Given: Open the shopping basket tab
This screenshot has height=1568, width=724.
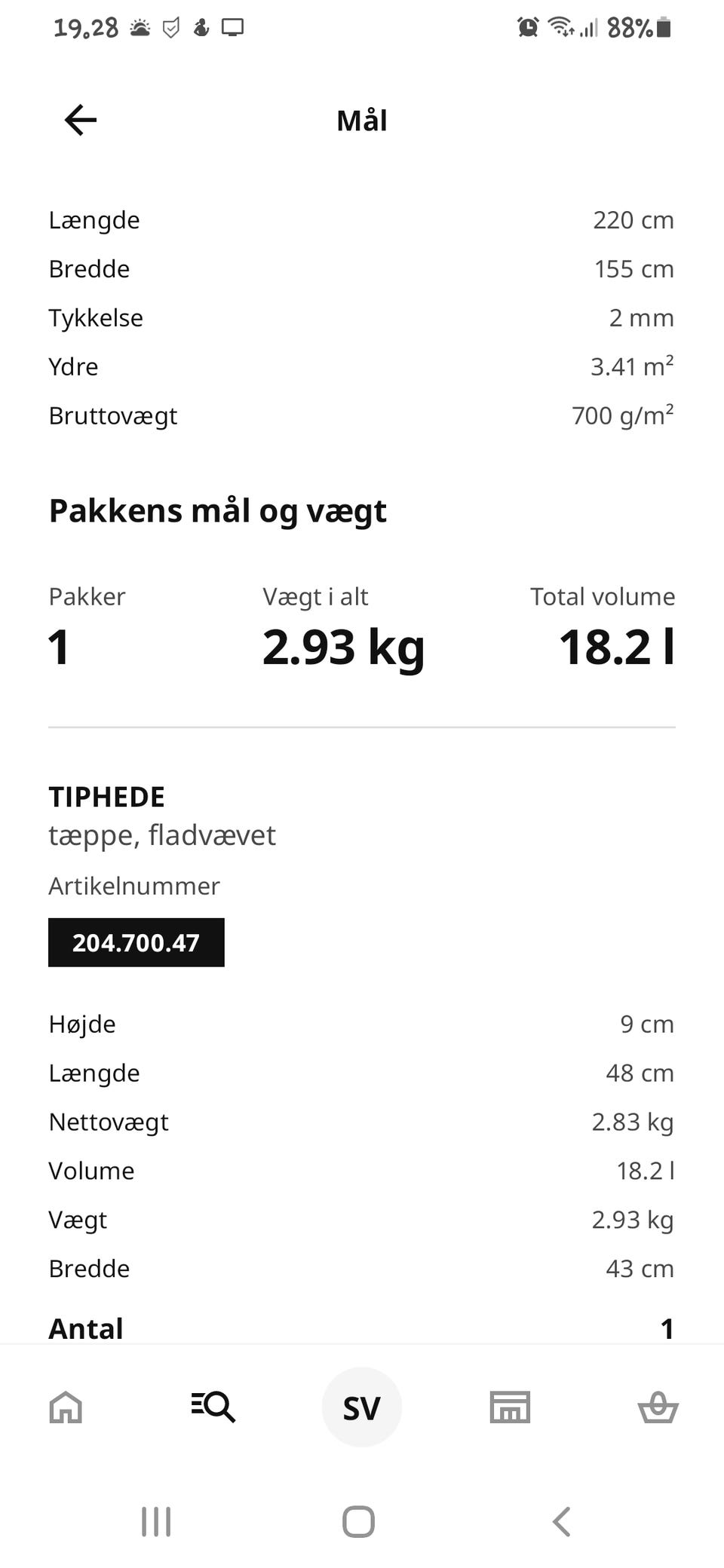Looking at the screenshot, I should (x=658, y=1407).
